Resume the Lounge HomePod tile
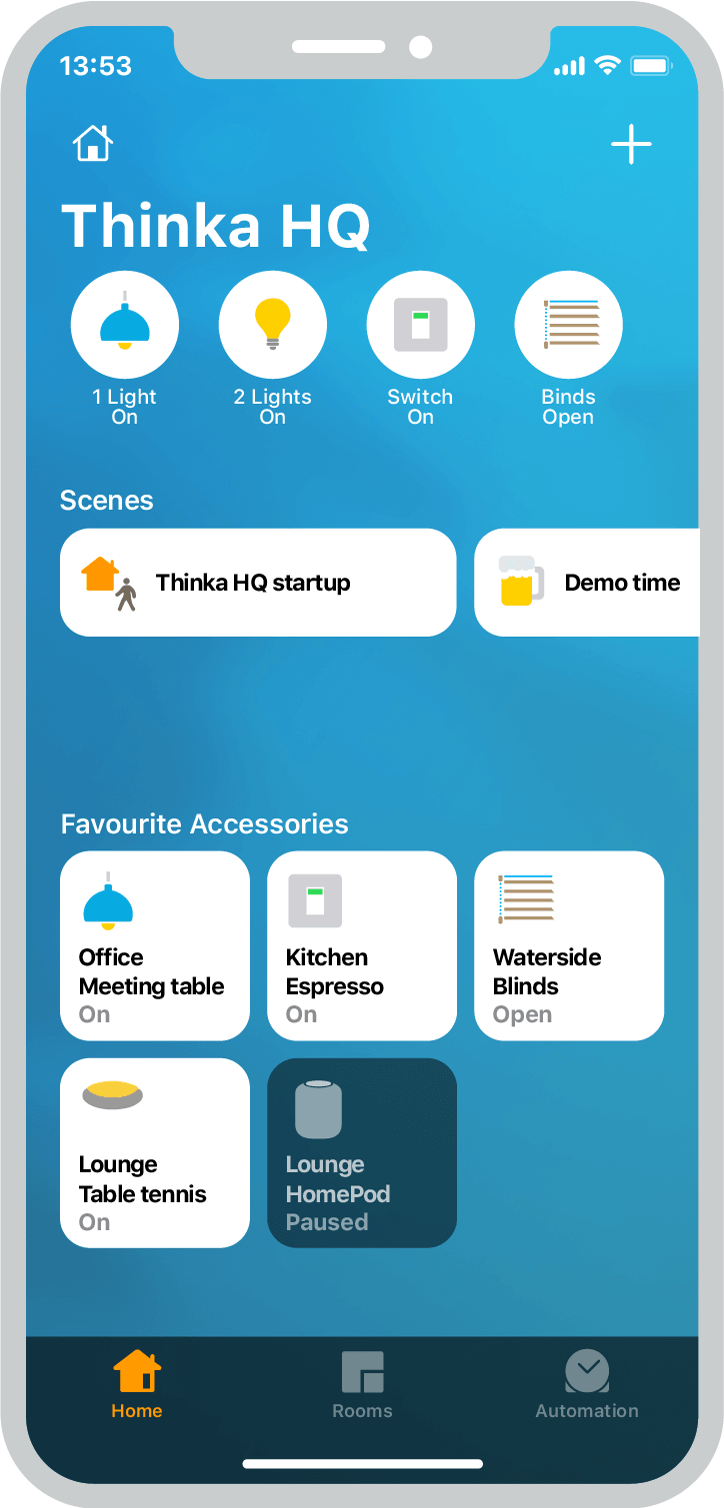This screenshot has width=724, height=1508. (x=362, y=1152)
